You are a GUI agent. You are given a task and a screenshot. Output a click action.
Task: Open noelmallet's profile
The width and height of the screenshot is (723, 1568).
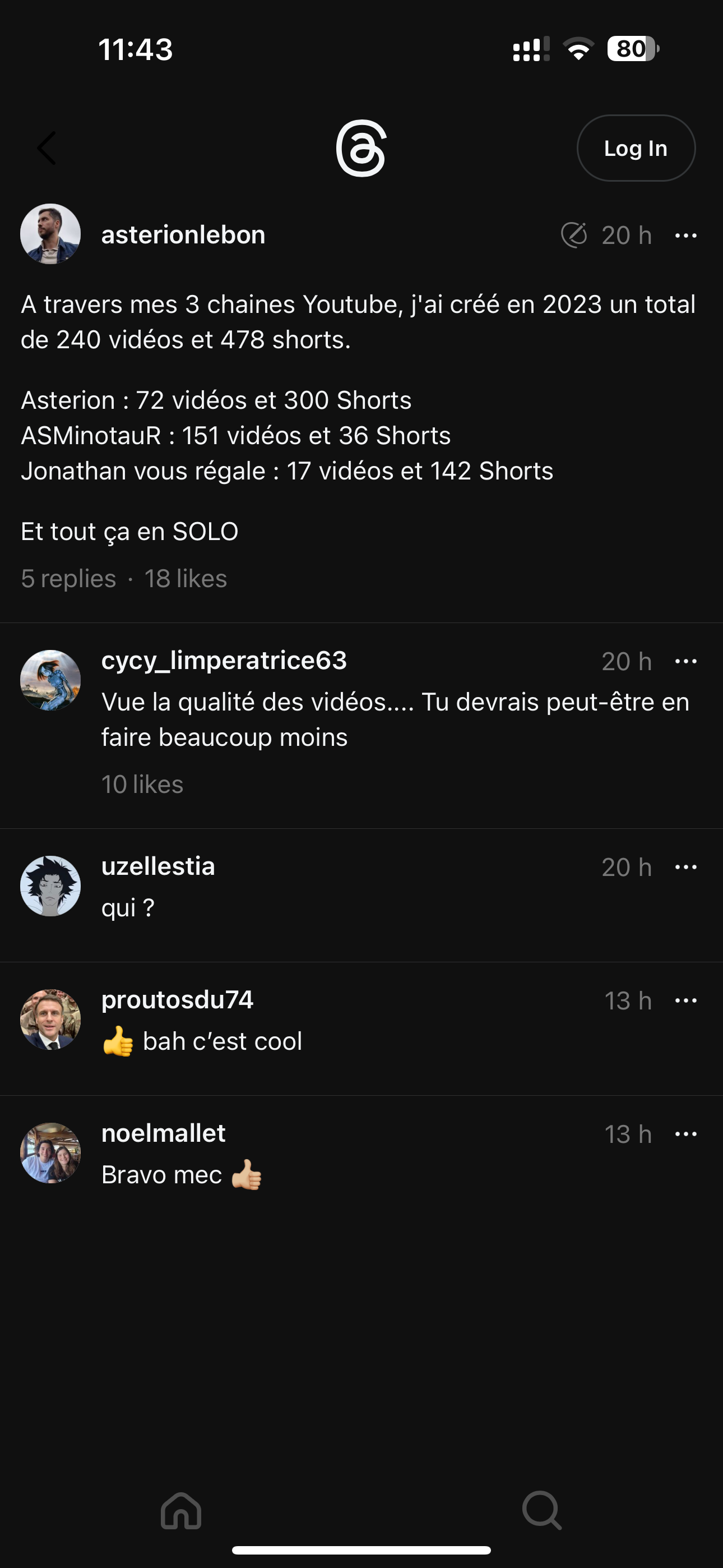163,1133
